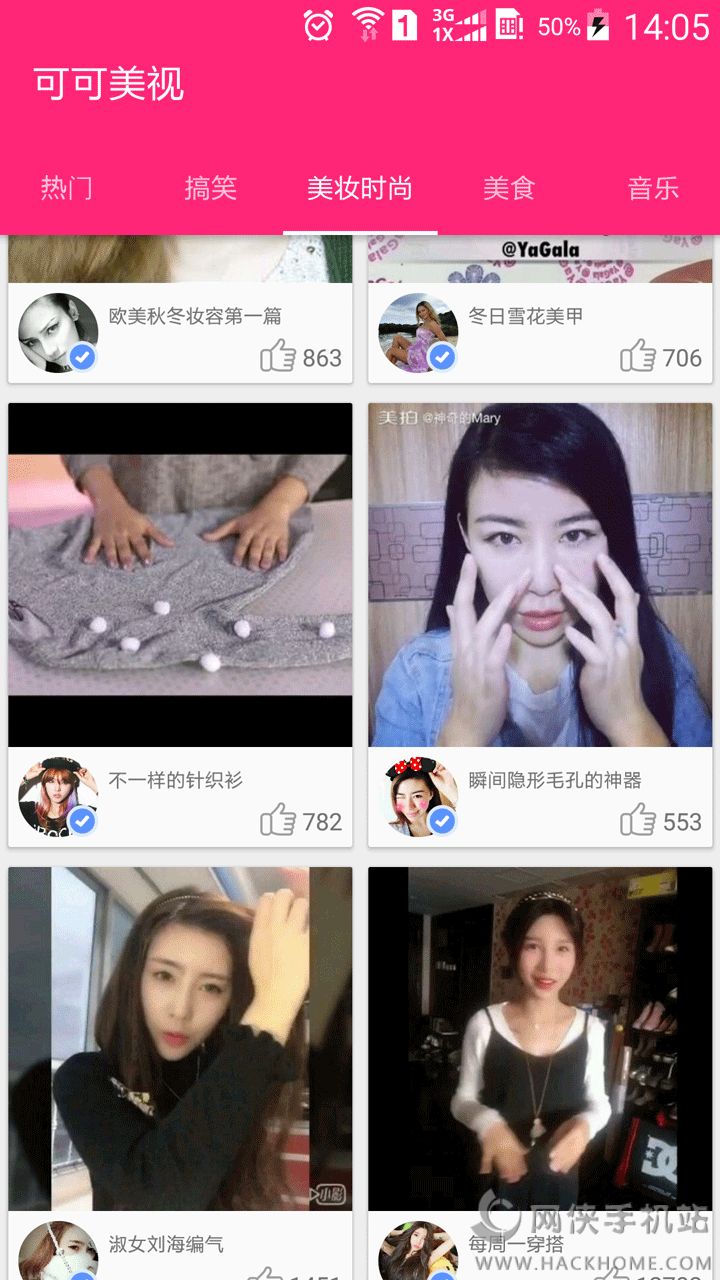This screenshot has height=1280, width=720.
Task: Switch to the 搞笑 tab
Action: [210, 188]
